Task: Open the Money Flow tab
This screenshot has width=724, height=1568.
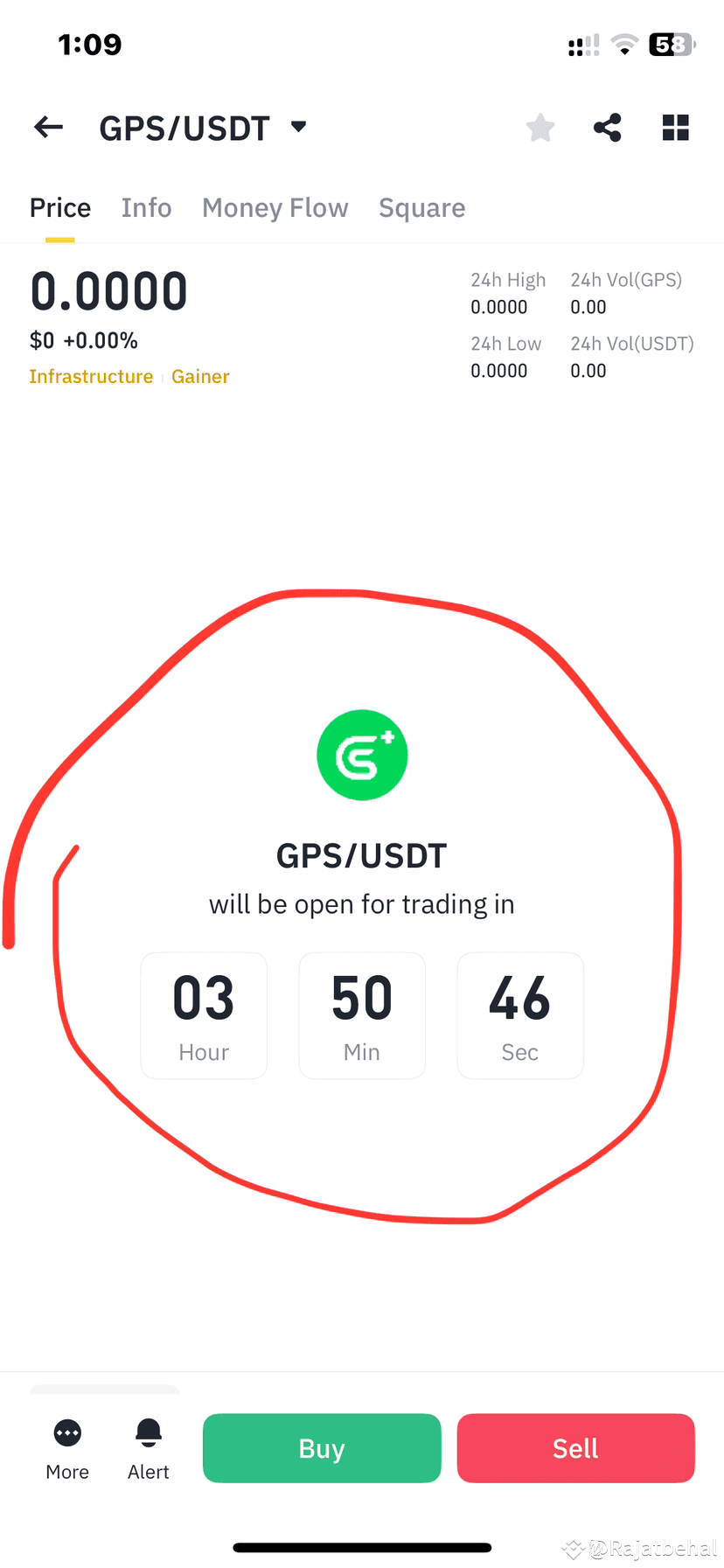Action: point(275,207)
